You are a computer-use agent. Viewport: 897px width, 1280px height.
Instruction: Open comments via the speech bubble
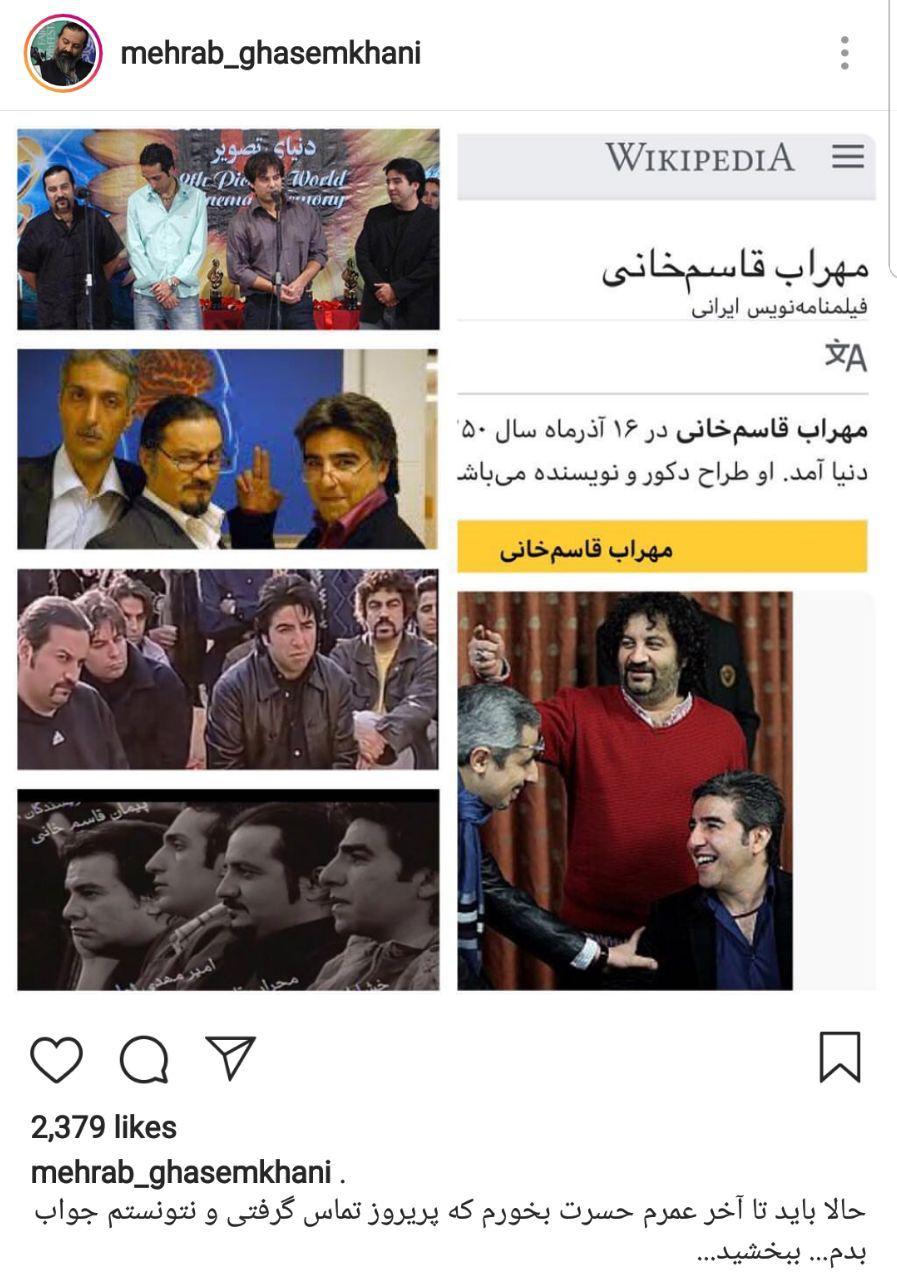coord(143,1059)
